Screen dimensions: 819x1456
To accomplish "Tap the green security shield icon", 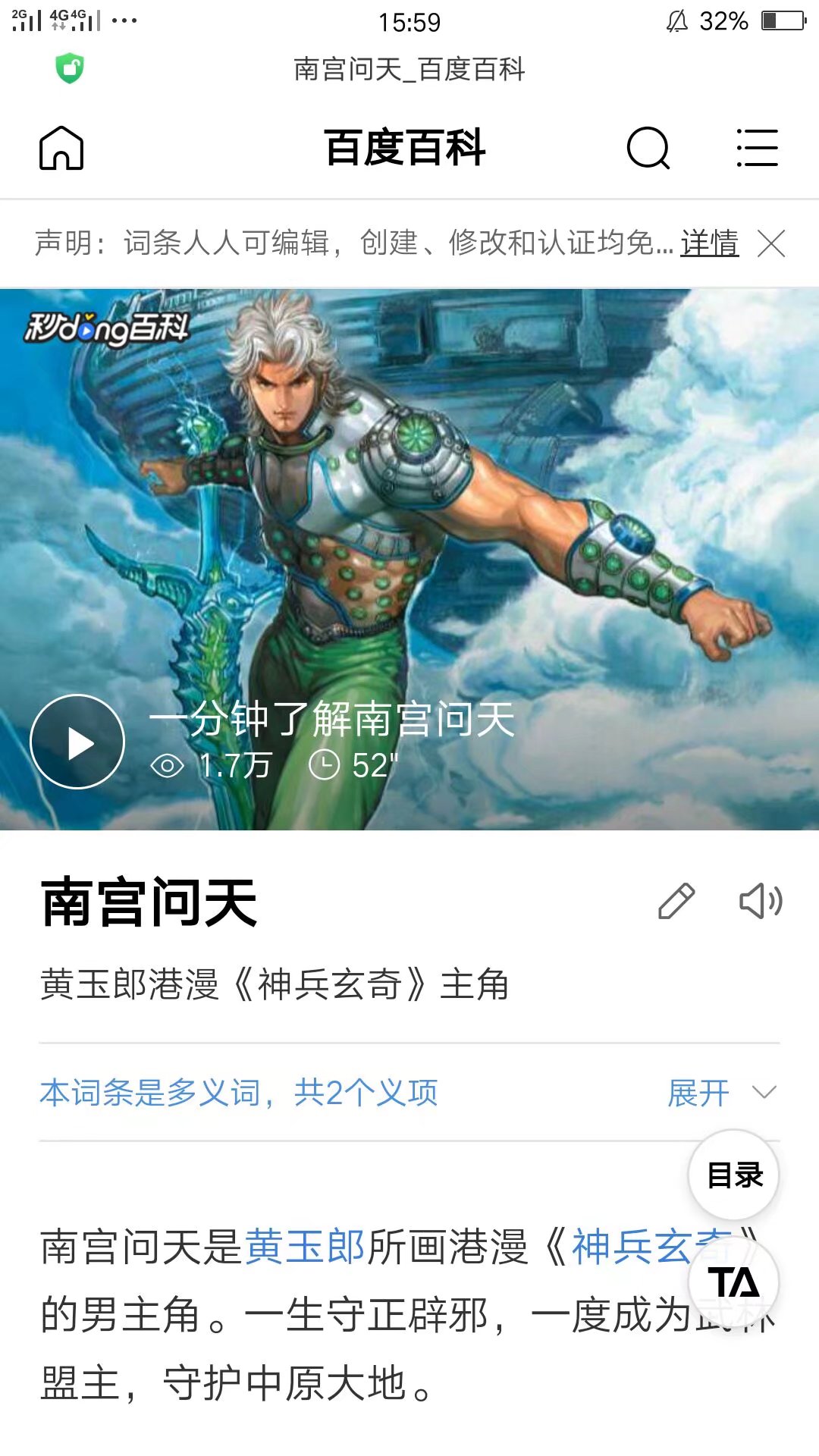I will click(x=70, y=68).
